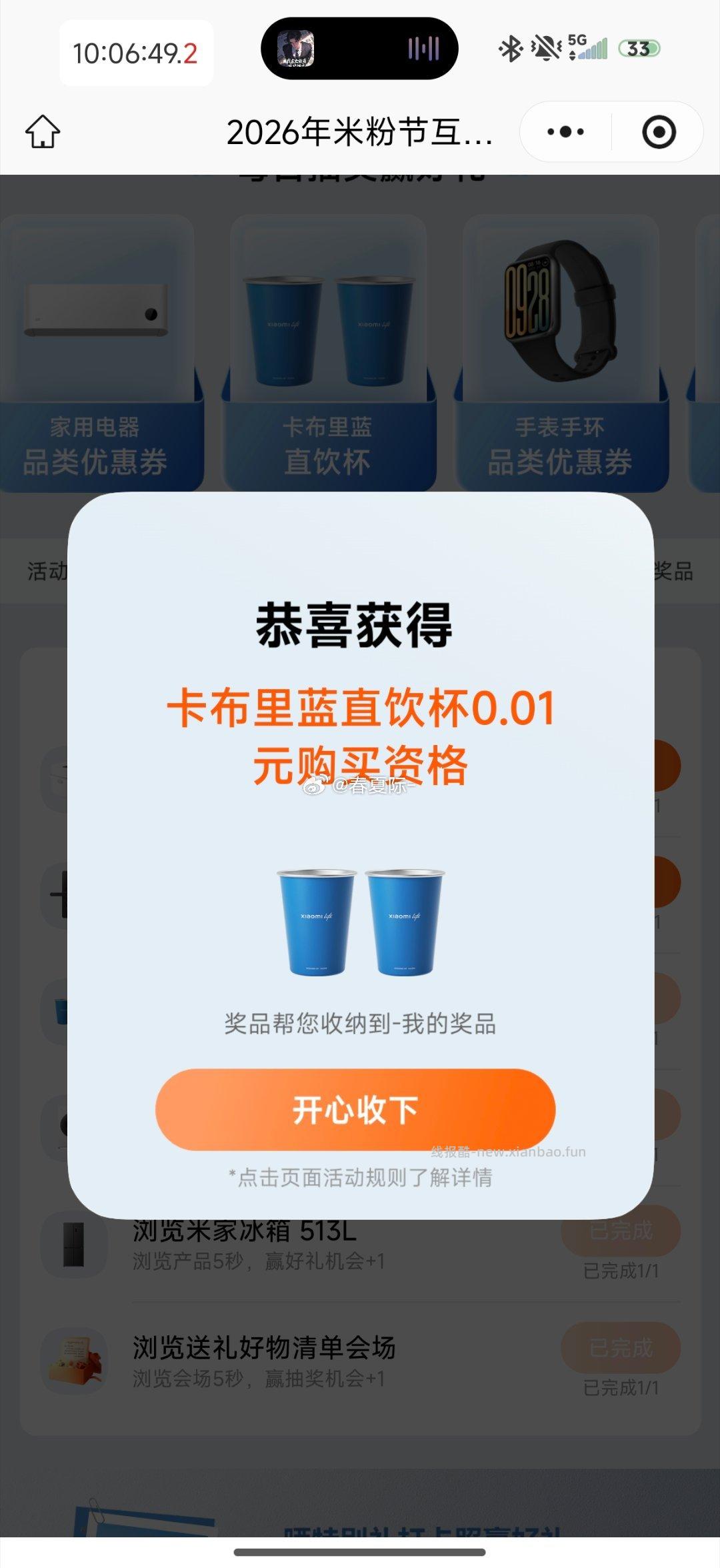Tap the Bluetooth status icon
Screen dimensions: 720x1568
click(510, 48)
